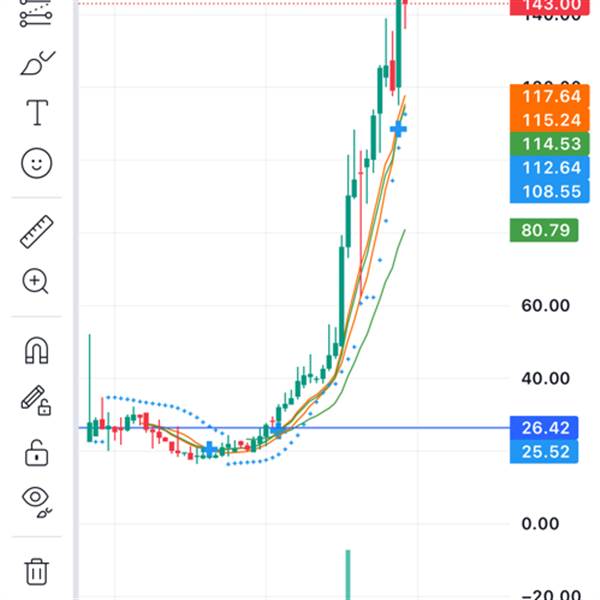
Task: Select the zoom in tool
Action: pyautogui.click(x=37, y=282)
